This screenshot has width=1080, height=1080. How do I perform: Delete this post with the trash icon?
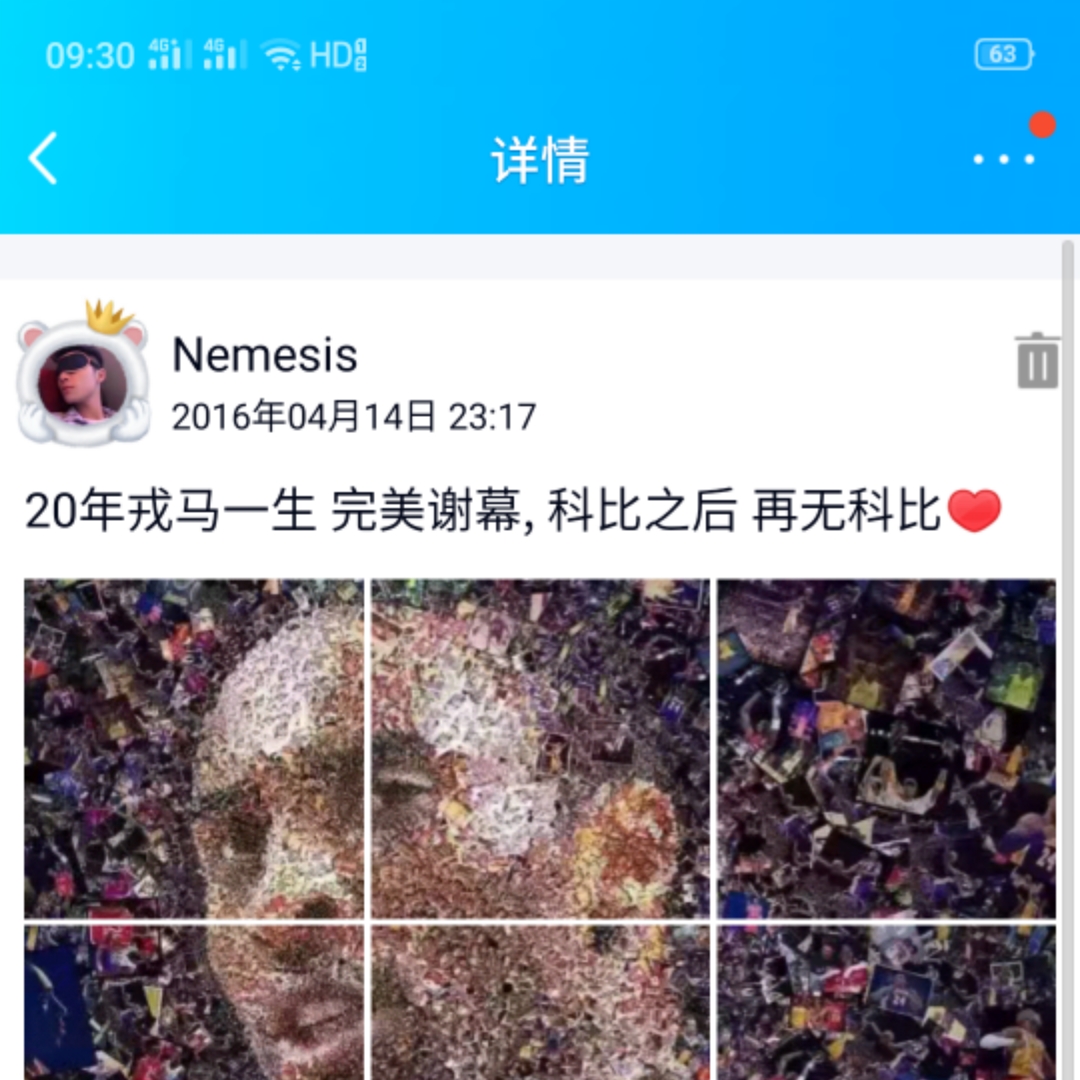[x=1037, y=361]
